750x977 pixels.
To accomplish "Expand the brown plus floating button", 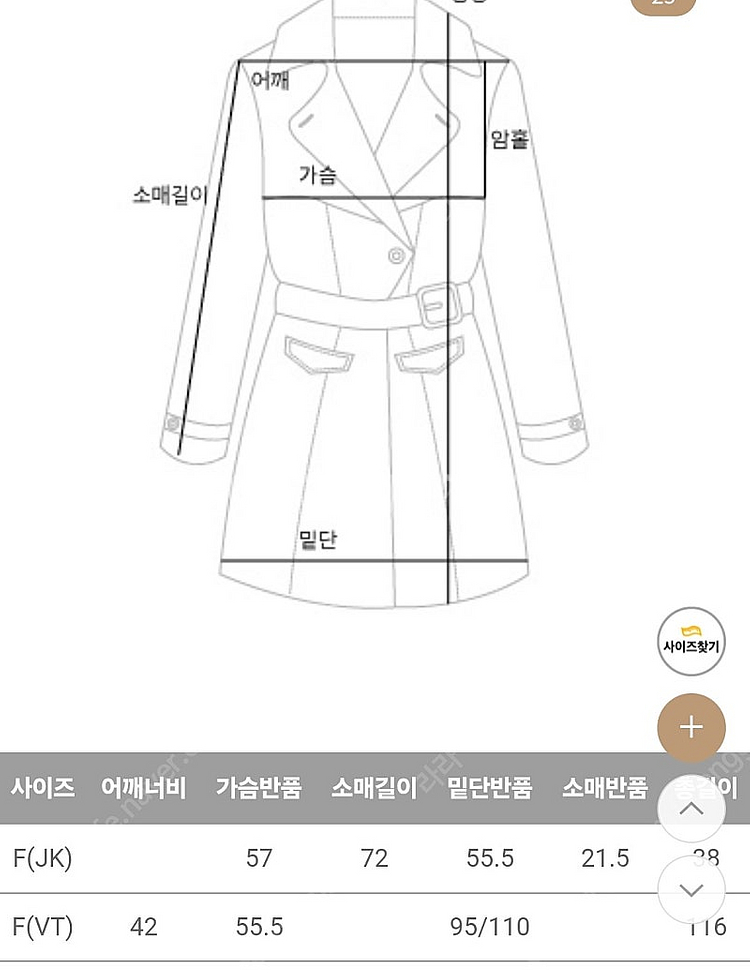I will [691, 727].
